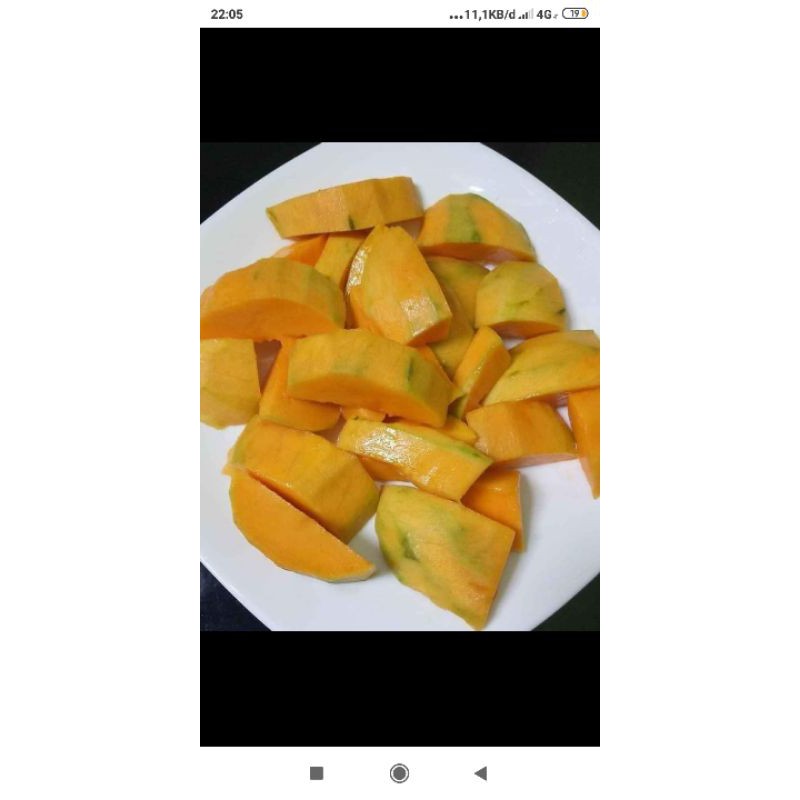Open recent apps with the square button

pos(317,773)
